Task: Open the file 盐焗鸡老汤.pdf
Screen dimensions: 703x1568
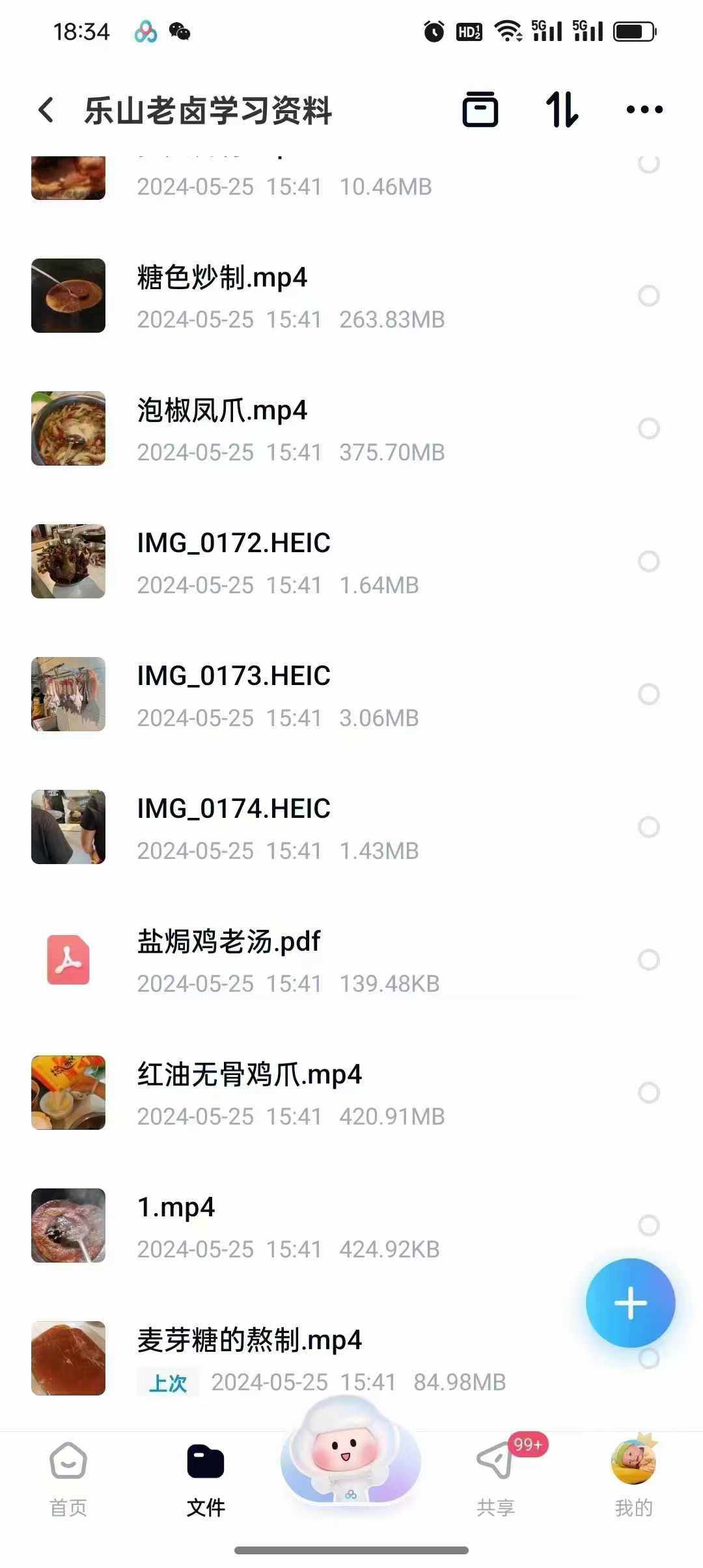Action: click(x=229, y=942)
